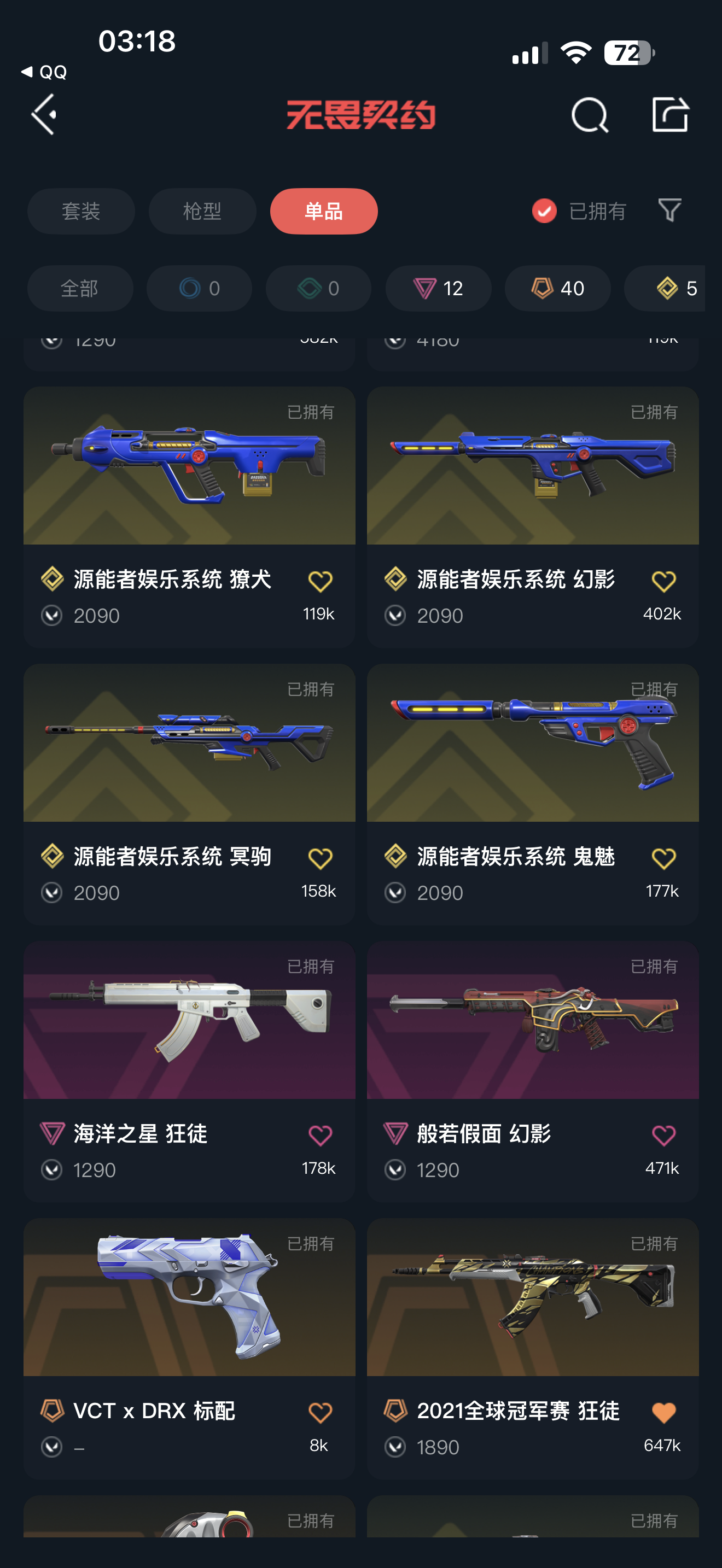
Task: Open the search magnifier icon
Action: (x=589, y=114)
